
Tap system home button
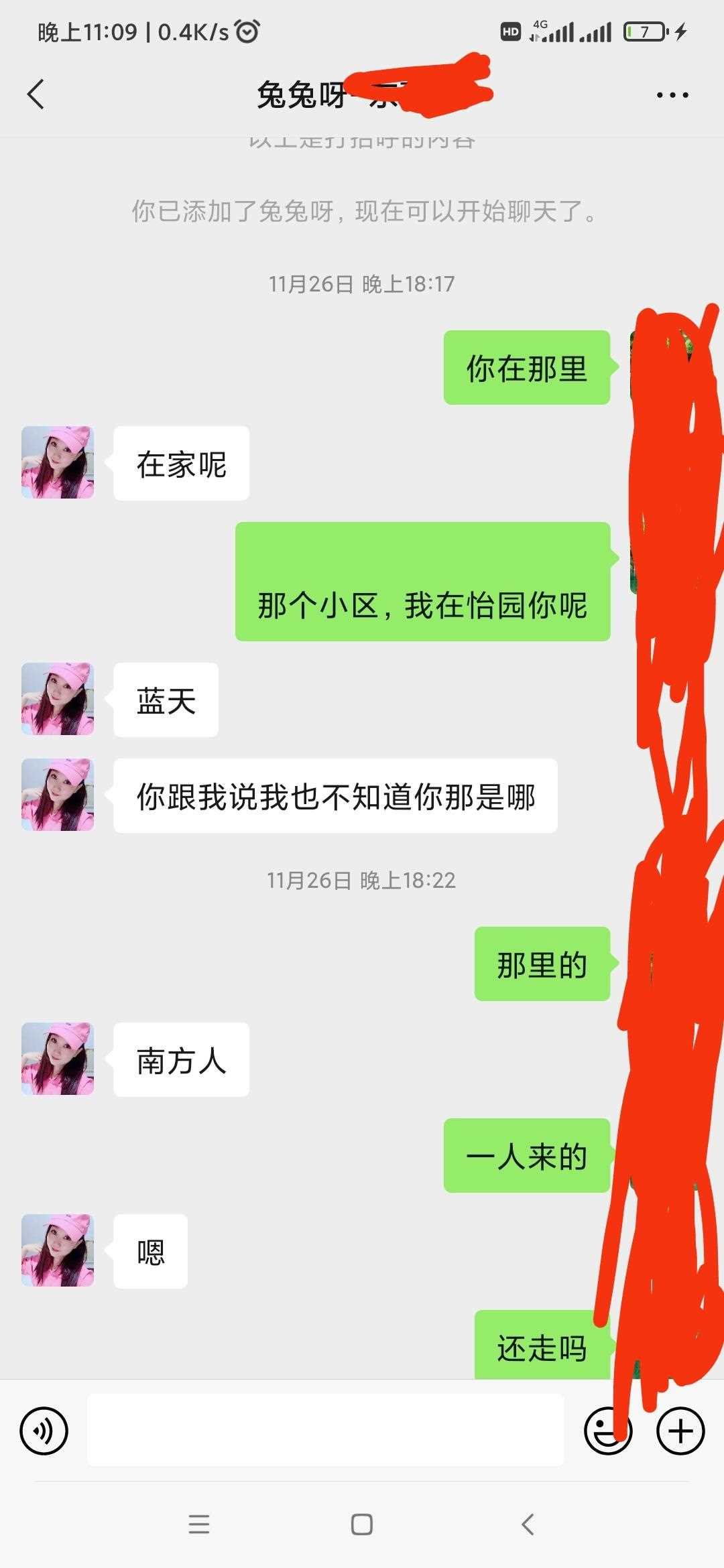pyautogui.click(x=362, y=1524)
